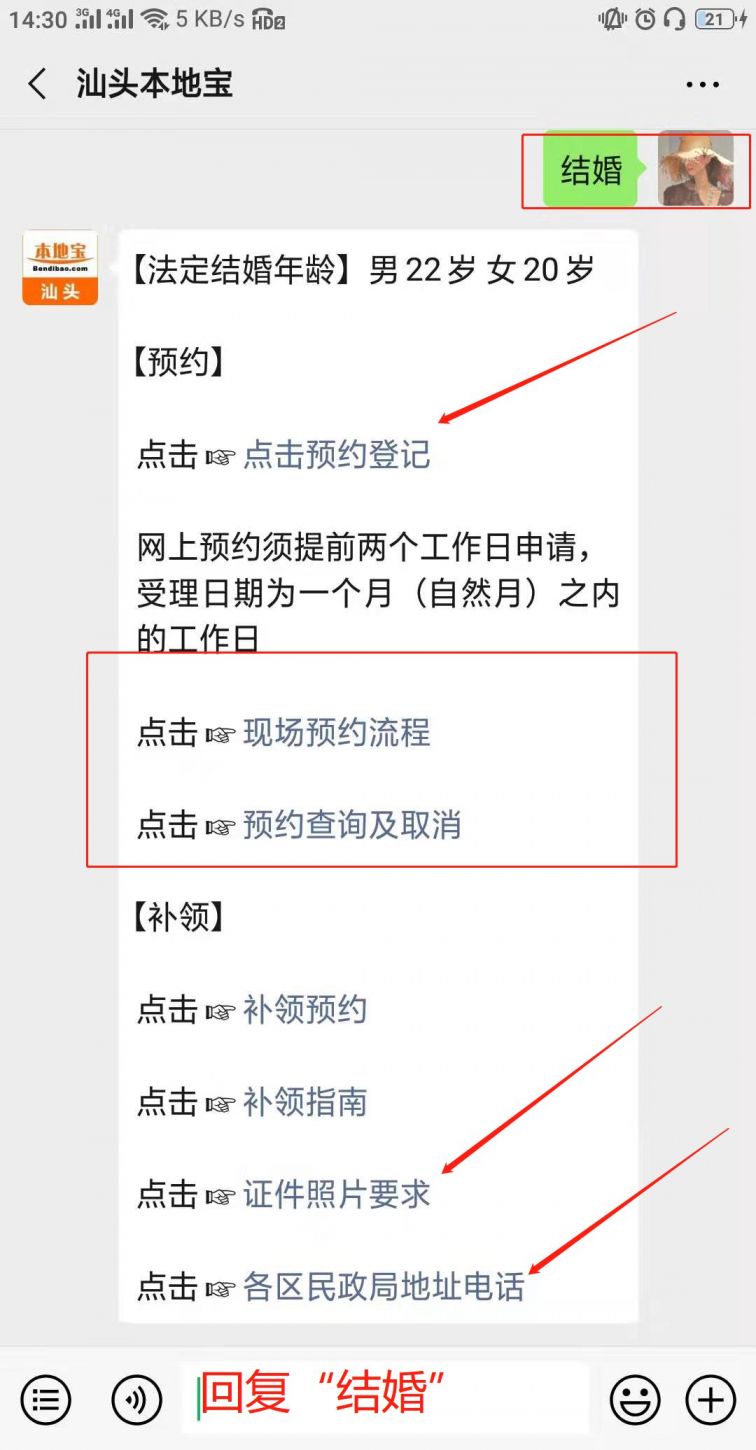Go back from 汕头本地宝 chat

(x=38, y=84)
